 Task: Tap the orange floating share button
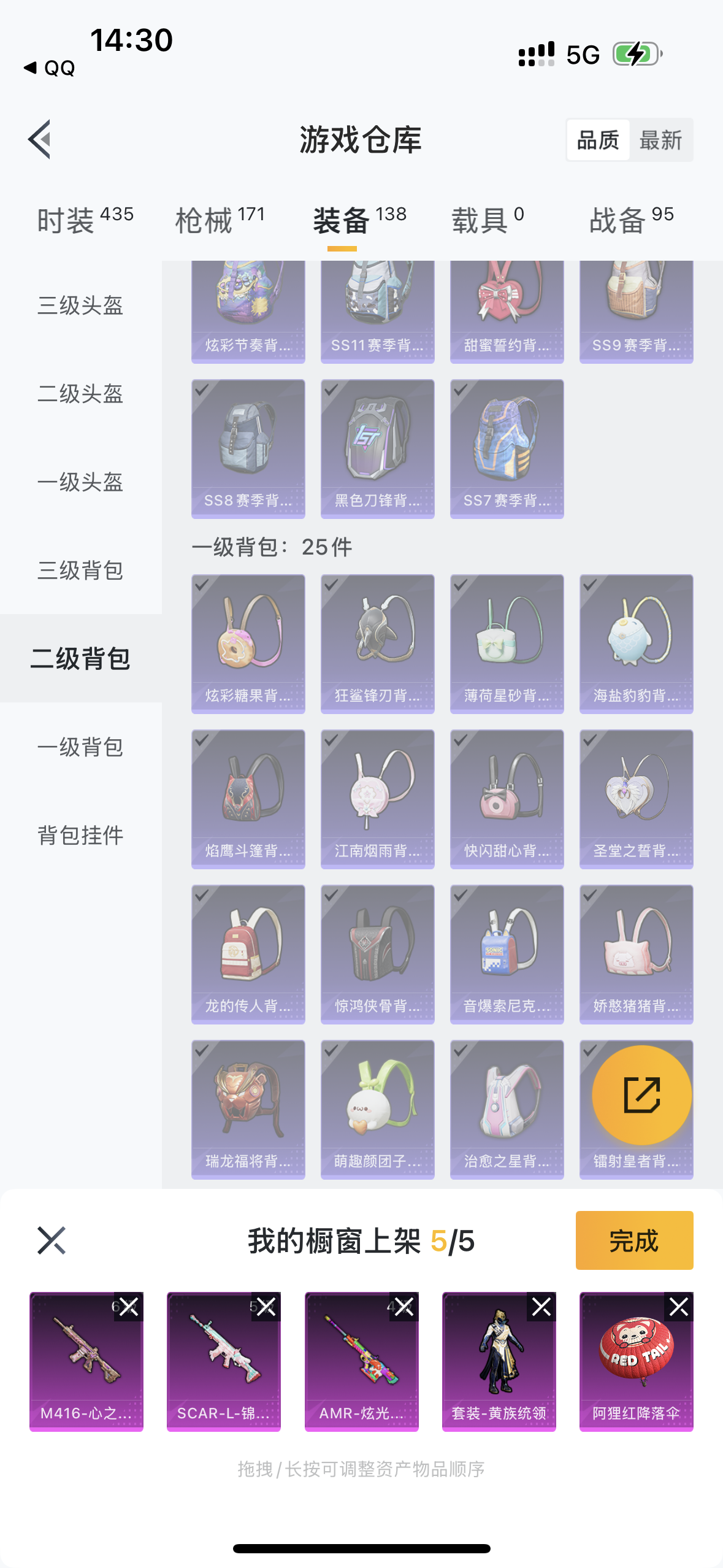coord(641,1095)
